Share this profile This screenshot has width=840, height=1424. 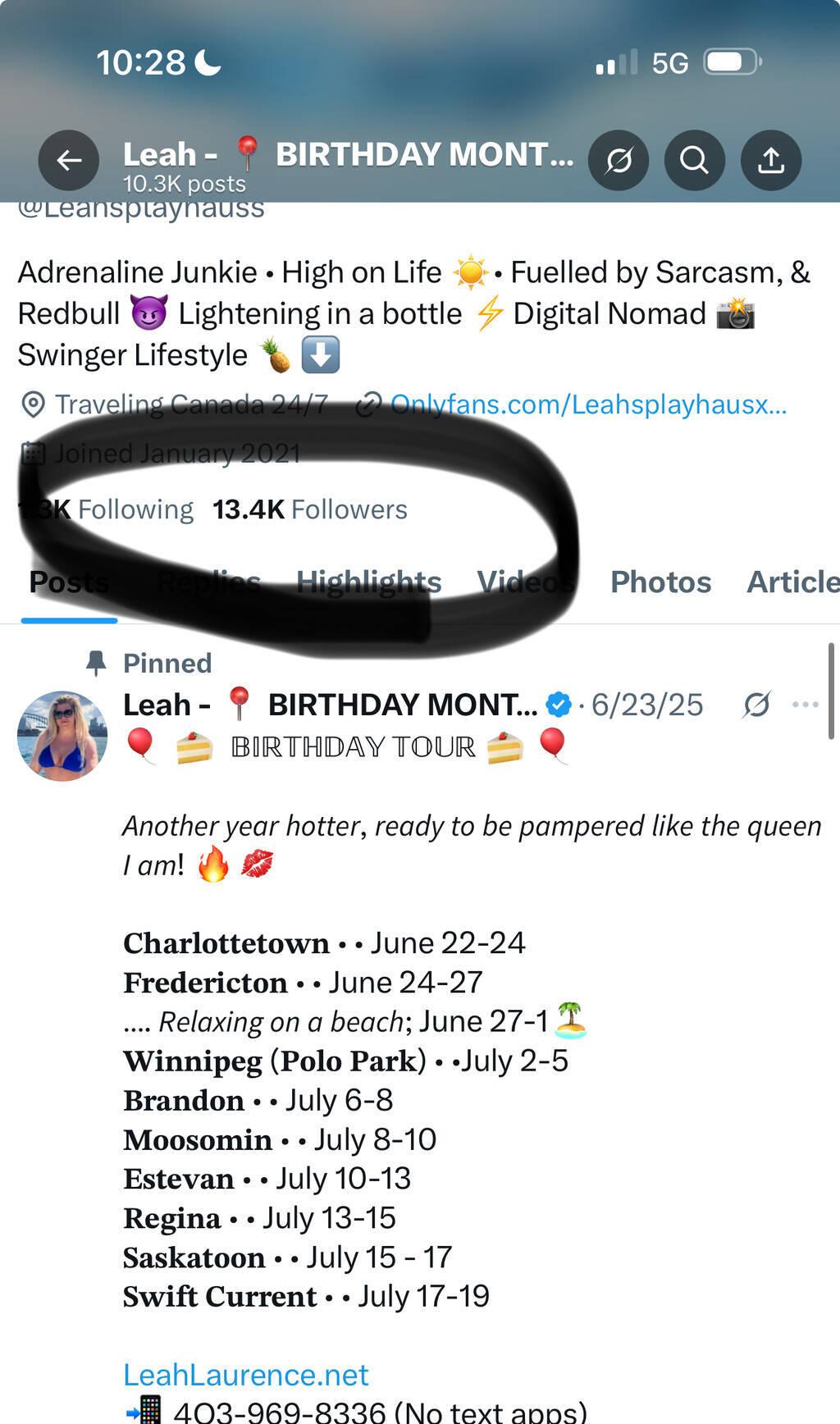(770, 161)
